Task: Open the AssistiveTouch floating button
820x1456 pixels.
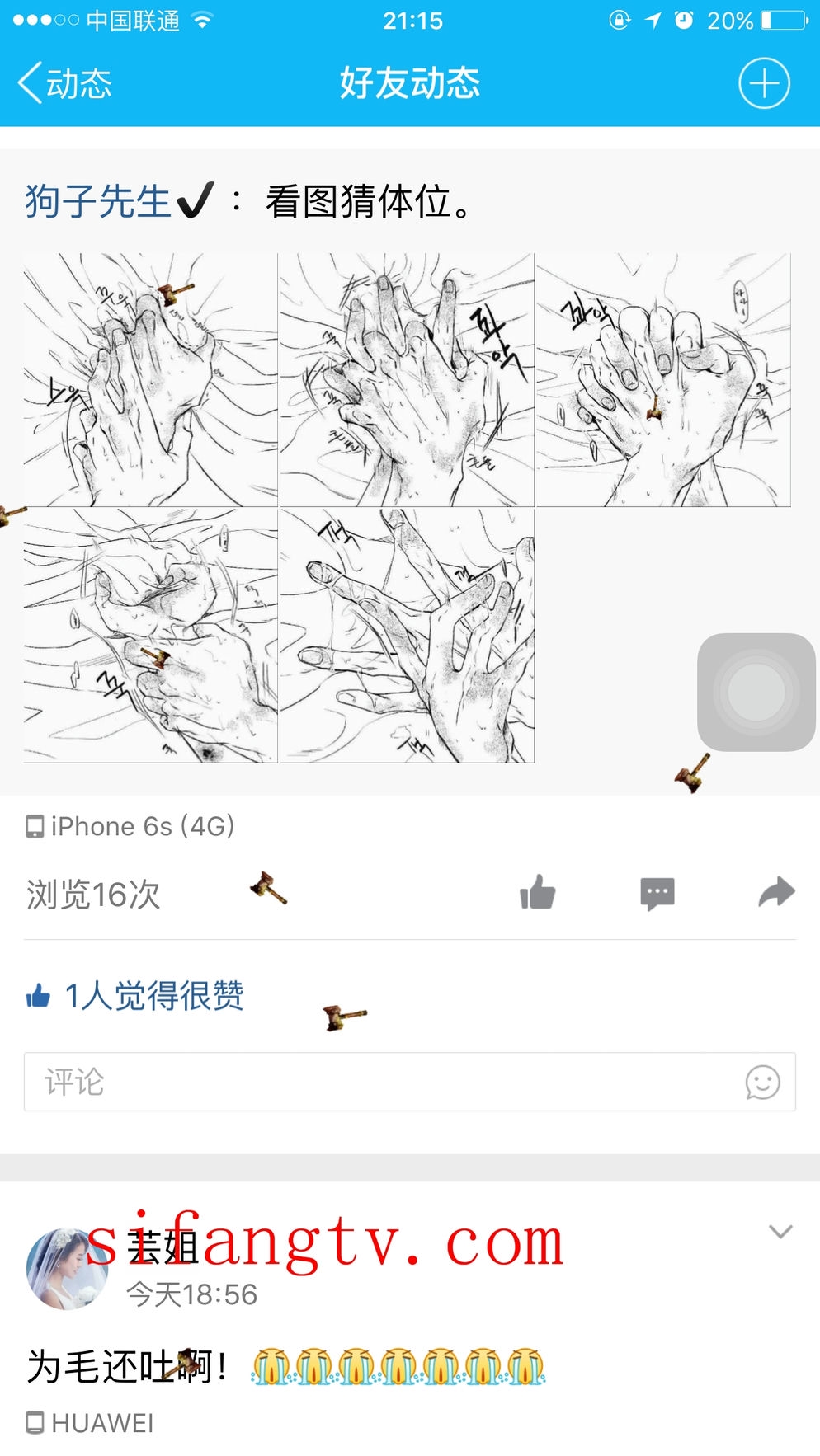Action: 756,692
